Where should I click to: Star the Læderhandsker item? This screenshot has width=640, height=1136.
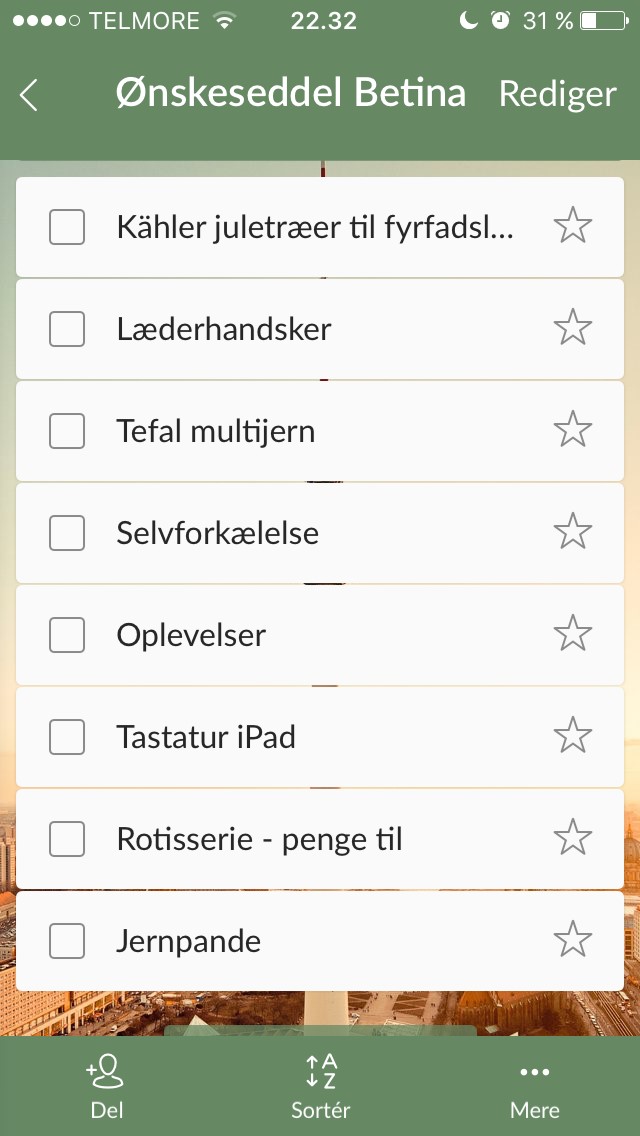pyautogui.click(x=573, y=327)
